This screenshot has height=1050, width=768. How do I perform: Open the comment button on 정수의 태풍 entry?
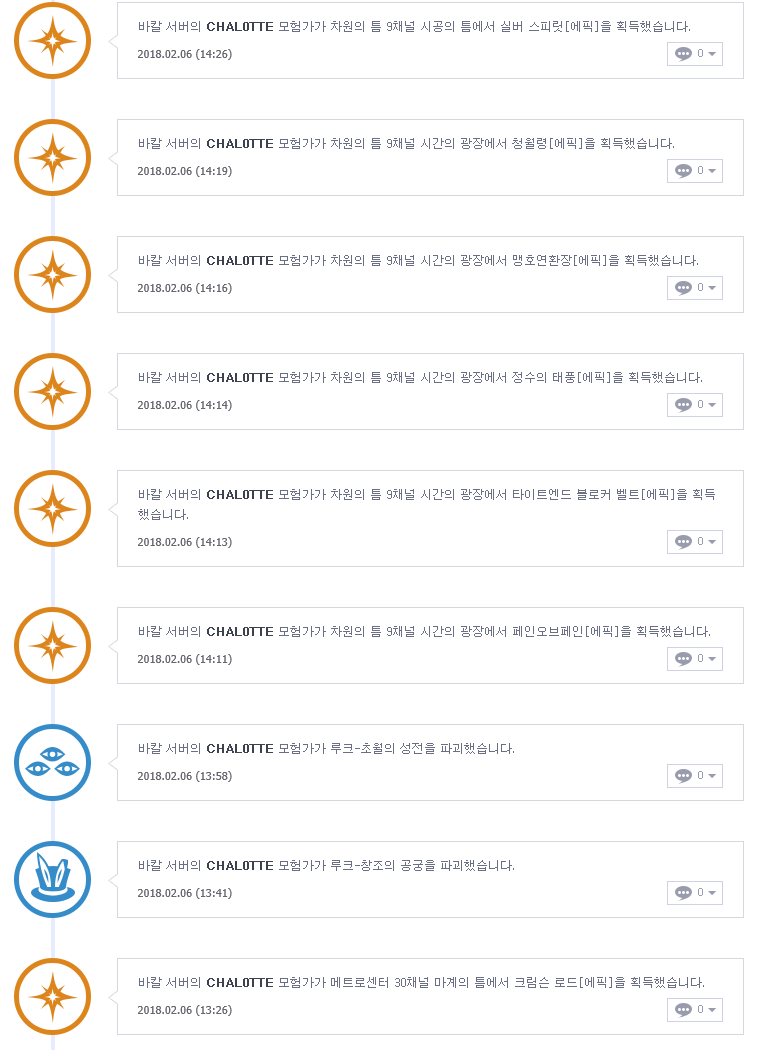click(x=695, y=405)
